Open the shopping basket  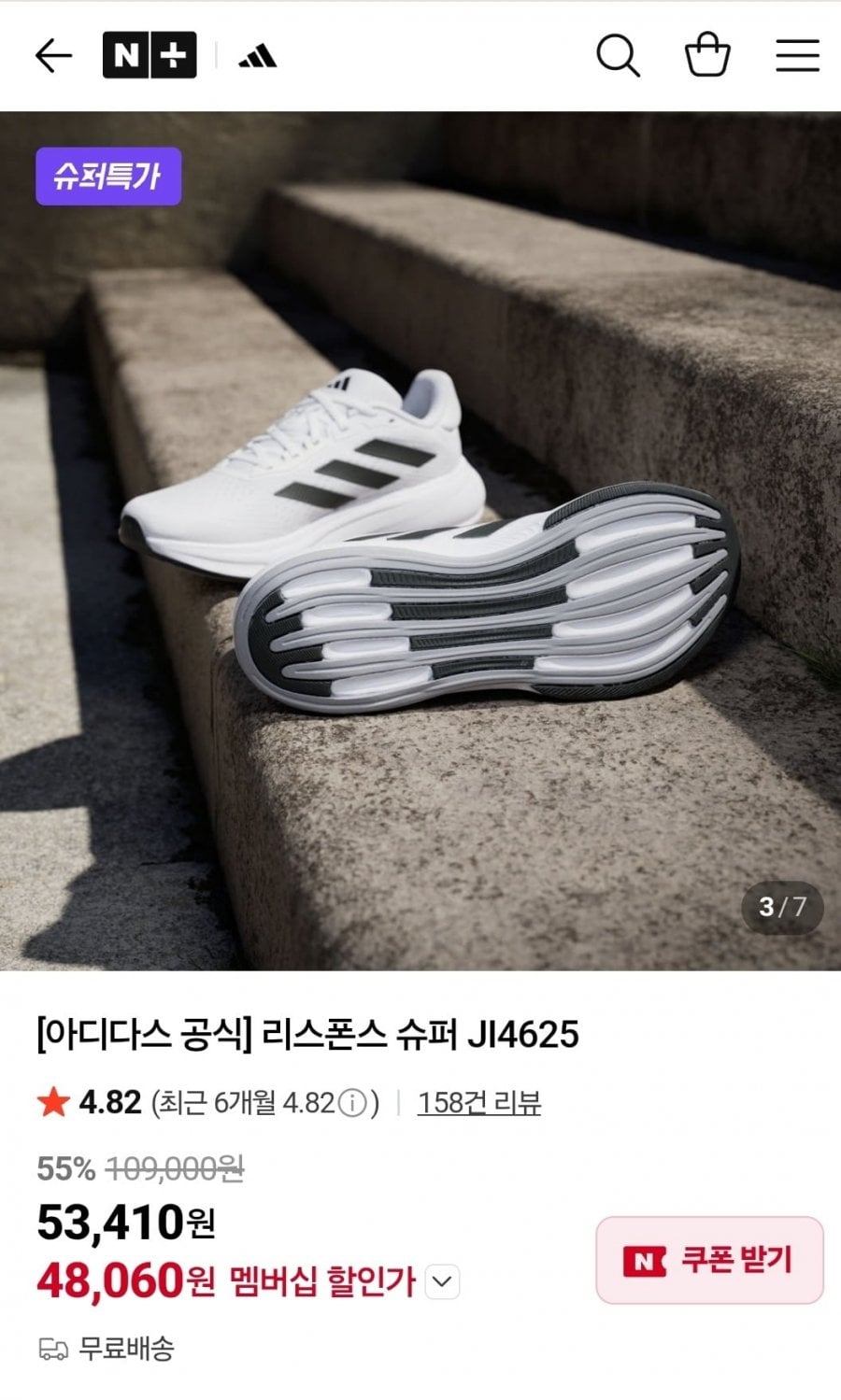pyautogui.click(x=707, y=55)
